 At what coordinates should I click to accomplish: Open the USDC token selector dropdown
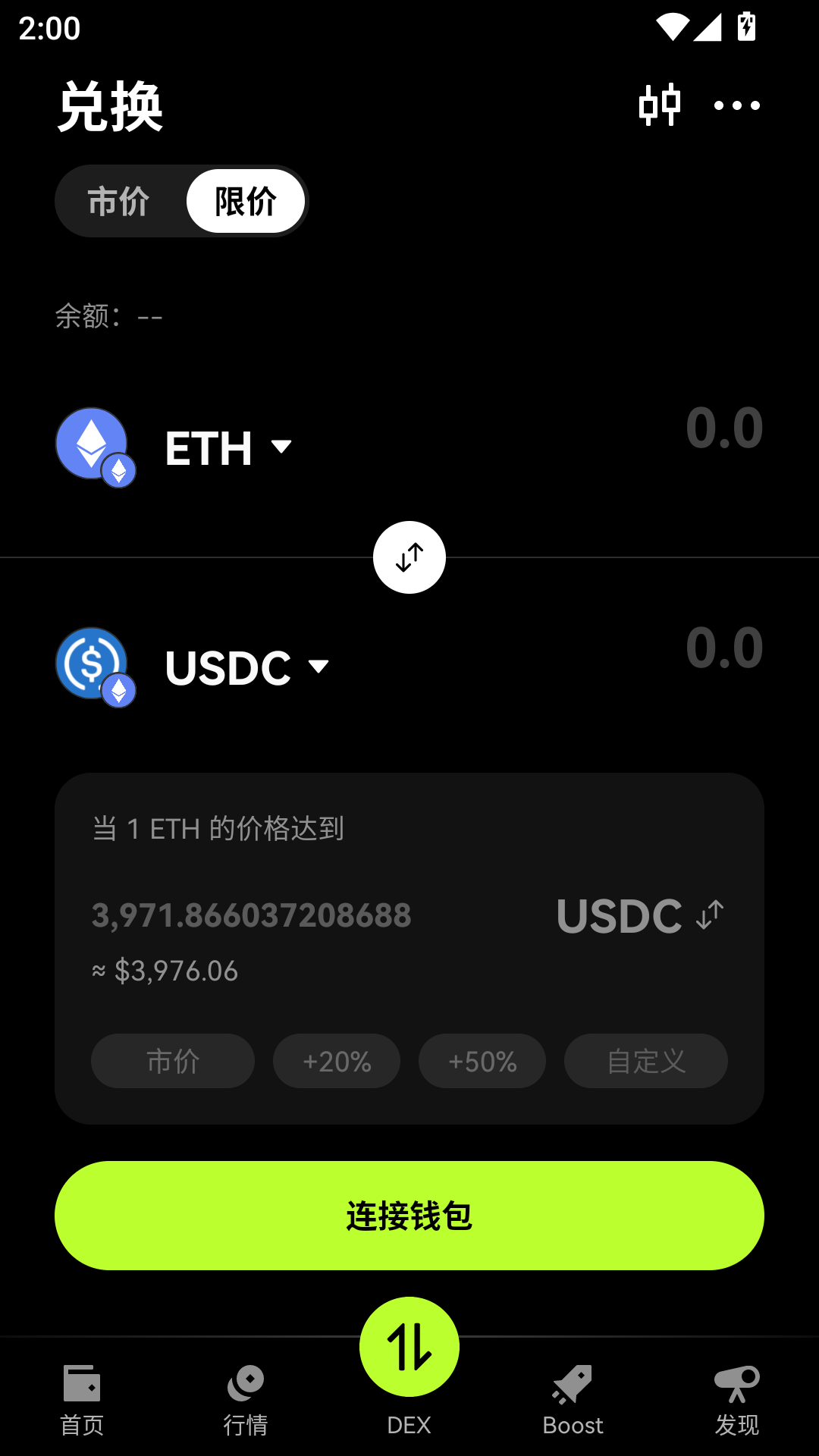(319, 666)
